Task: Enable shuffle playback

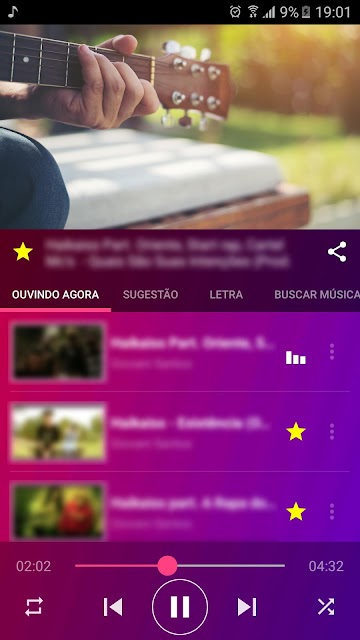Action: [x=326, y=607]
